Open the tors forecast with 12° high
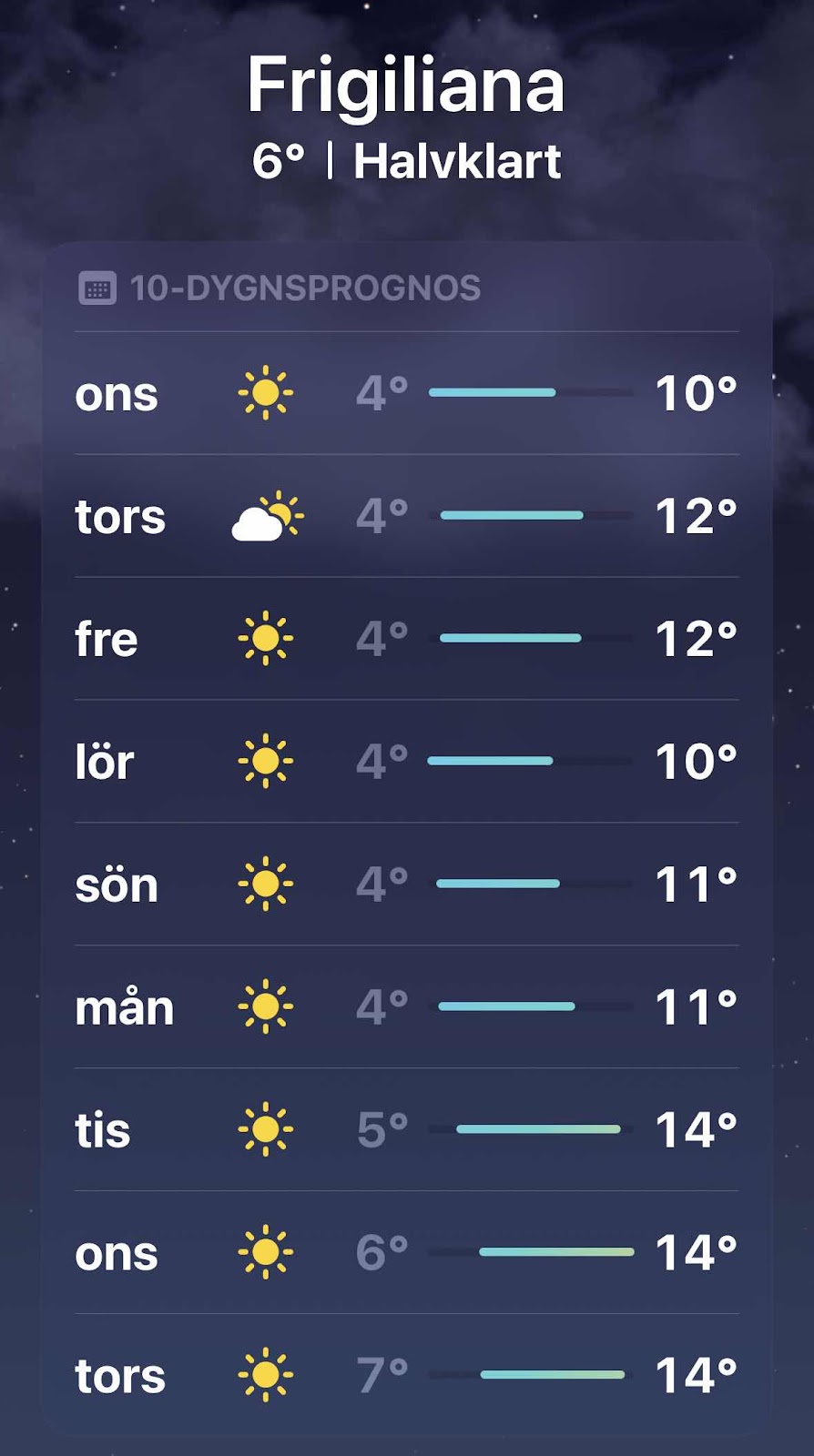This screenshot has height=1456, width=814. [407, 516]
